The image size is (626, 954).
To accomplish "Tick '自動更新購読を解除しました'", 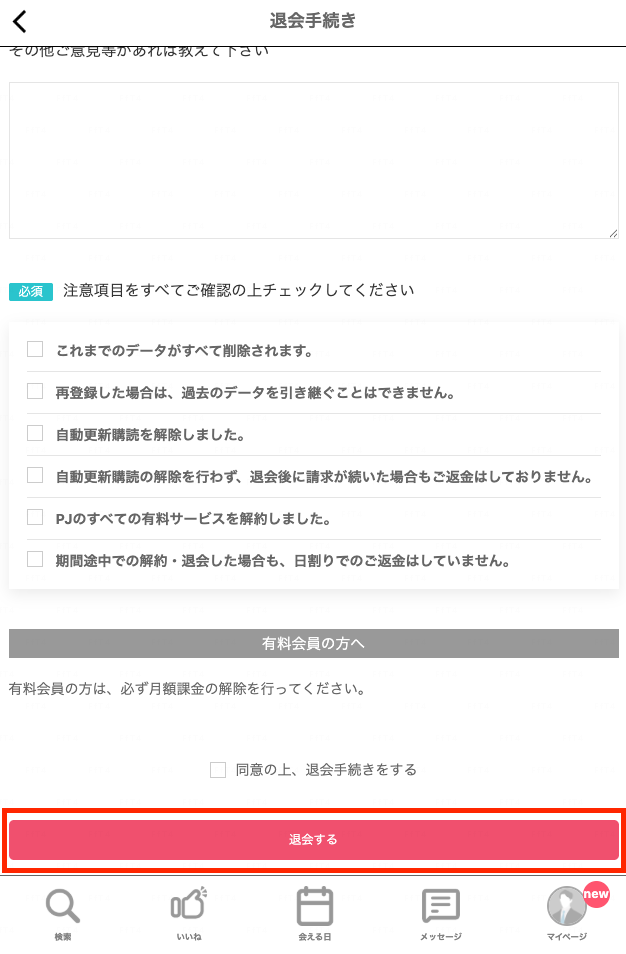I will click(35, 433).
